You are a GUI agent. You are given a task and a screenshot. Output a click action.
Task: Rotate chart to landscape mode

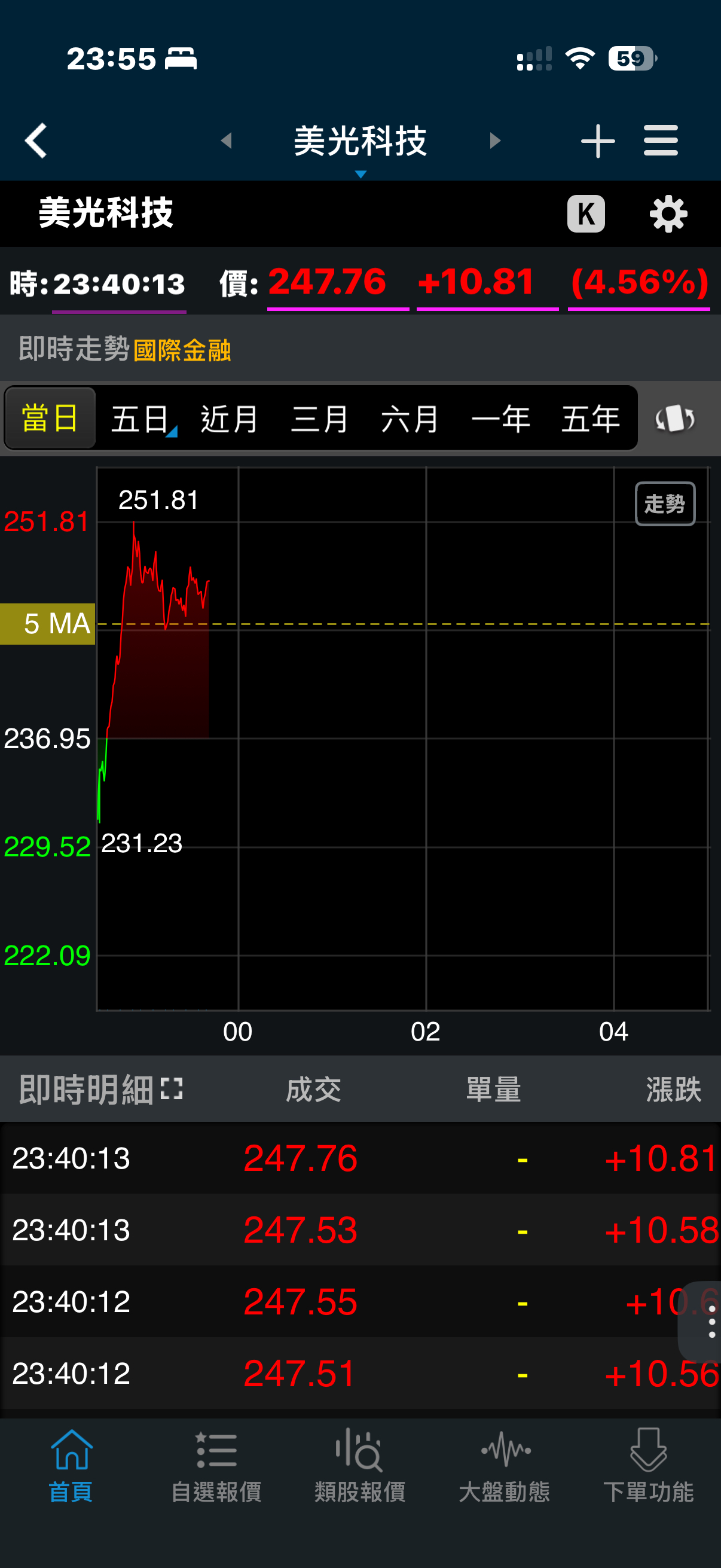(x=675, y=419)
